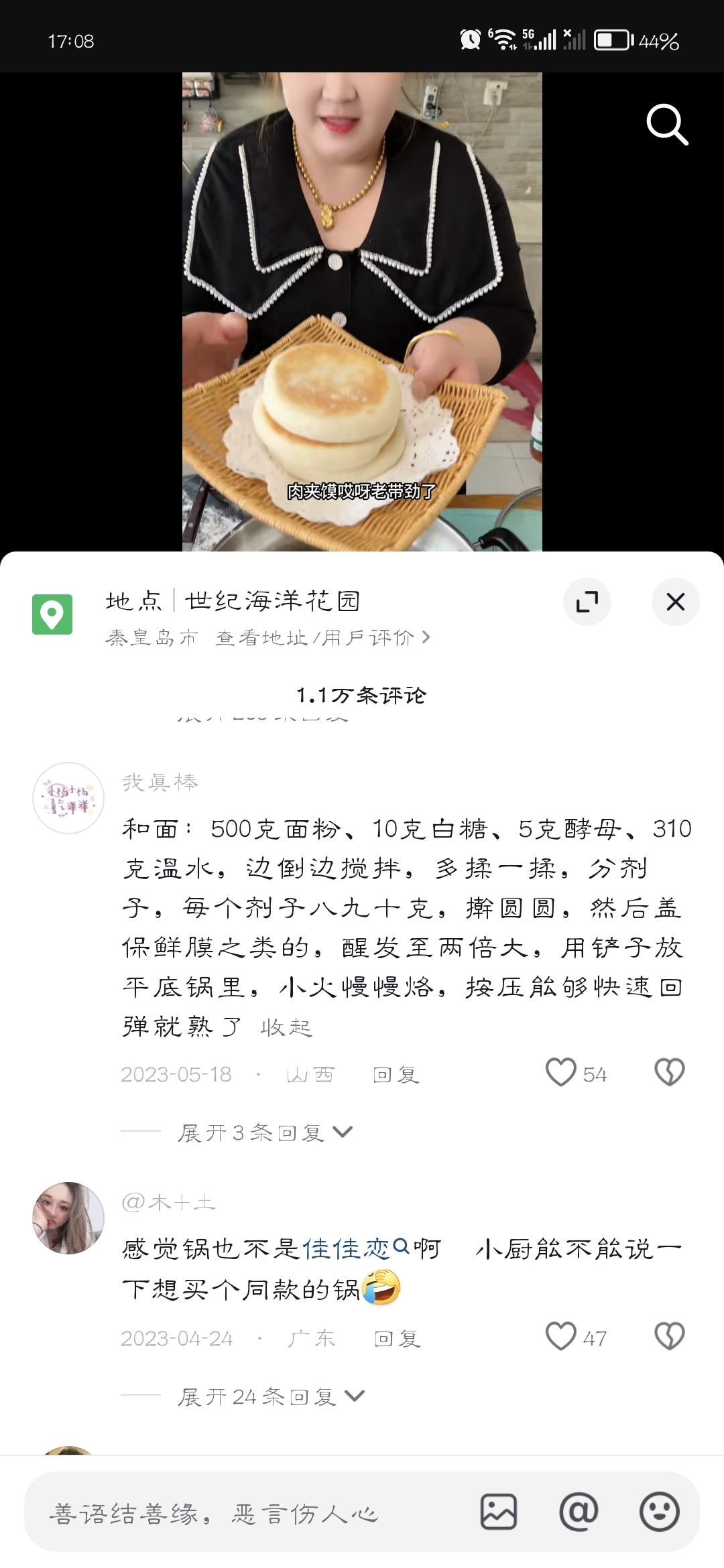Close the comments panel
The image size is (724, 1568).
click(x=675, y=602)
